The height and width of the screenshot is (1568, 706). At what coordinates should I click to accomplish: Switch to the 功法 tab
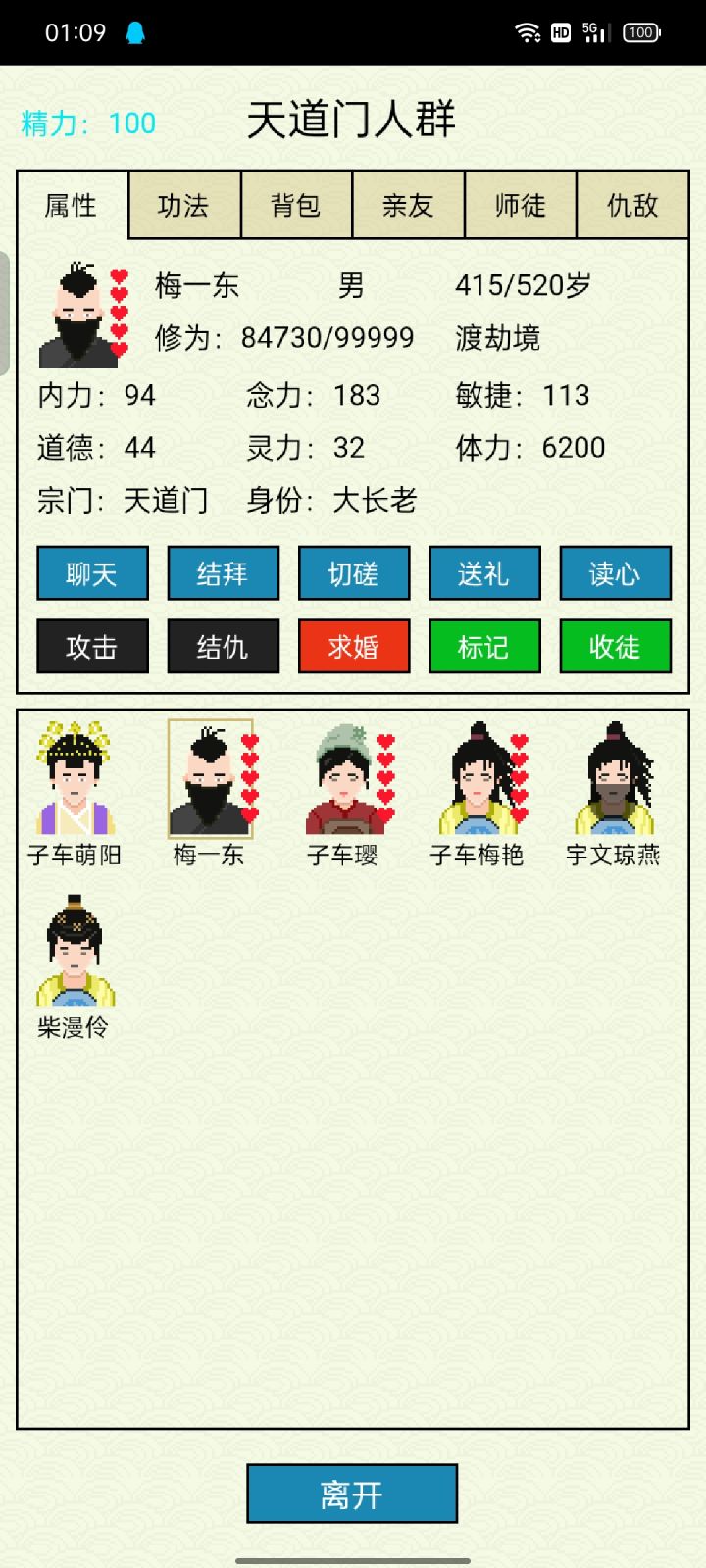pos(184,205)
